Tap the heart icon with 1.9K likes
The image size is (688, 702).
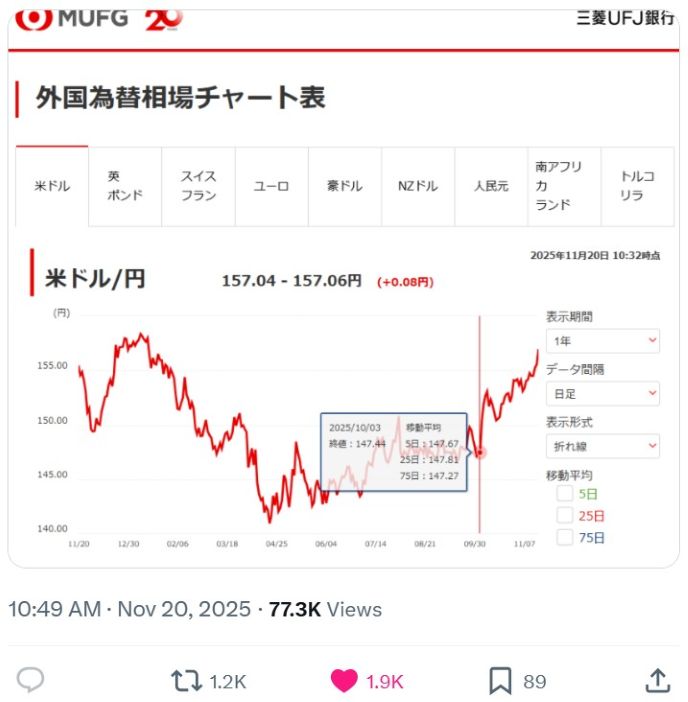tap(344, 681)
